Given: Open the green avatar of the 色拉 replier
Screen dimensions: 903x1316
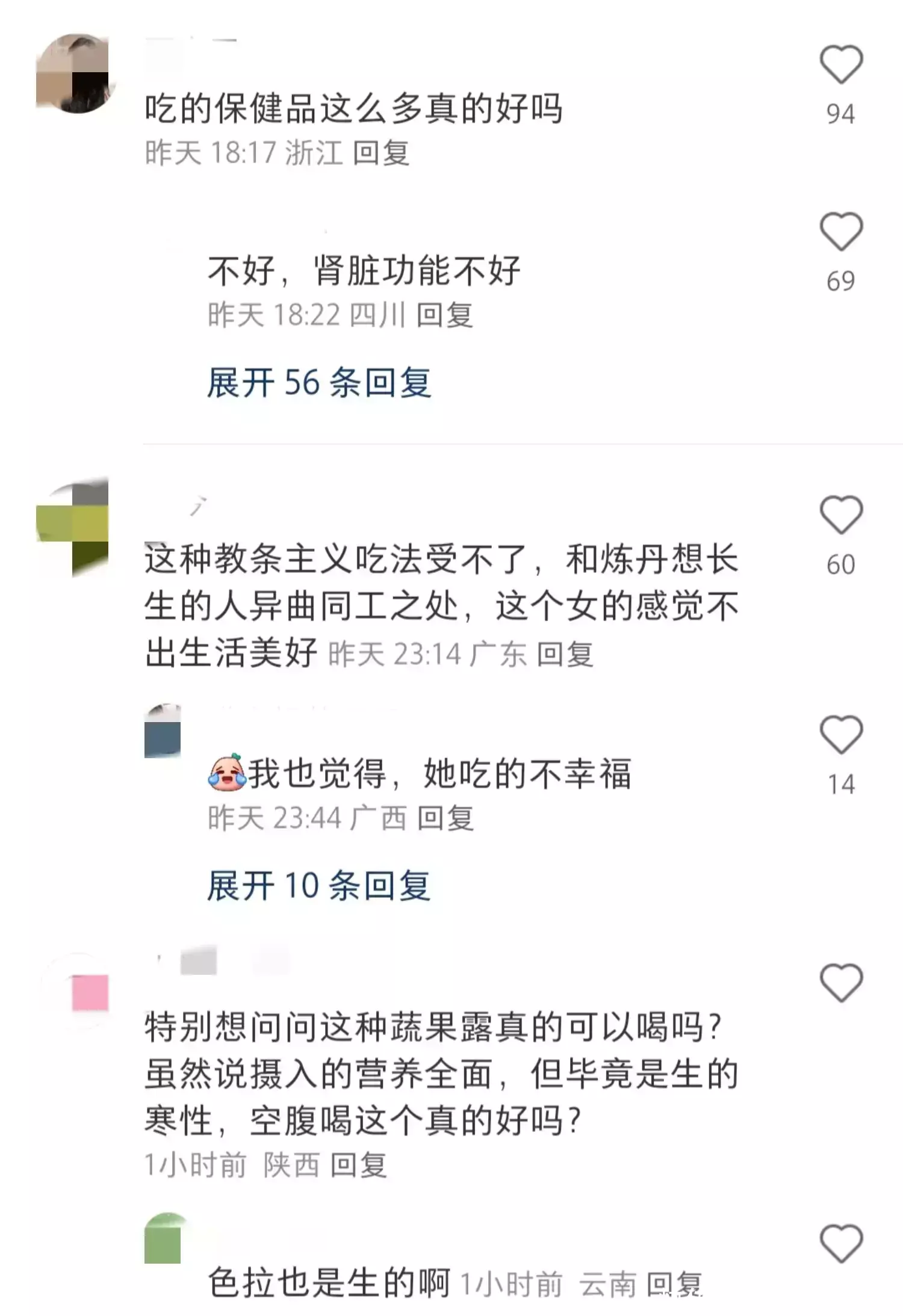Looking at the screenshot, I should click(x=163, y=1238).
